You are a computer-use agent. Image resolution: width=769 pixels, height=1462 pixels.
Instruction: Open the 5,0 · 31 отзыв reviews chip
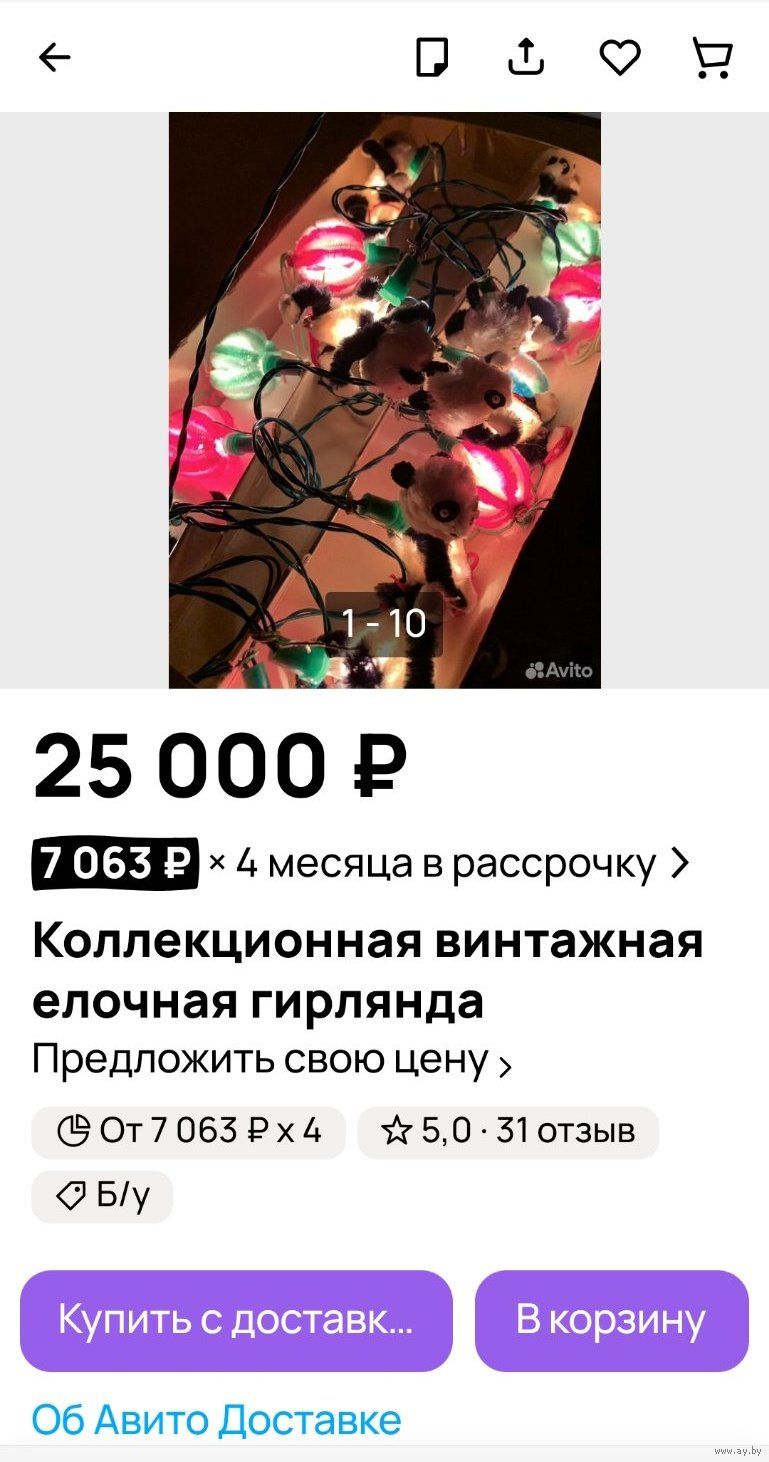pos(508,1132)
